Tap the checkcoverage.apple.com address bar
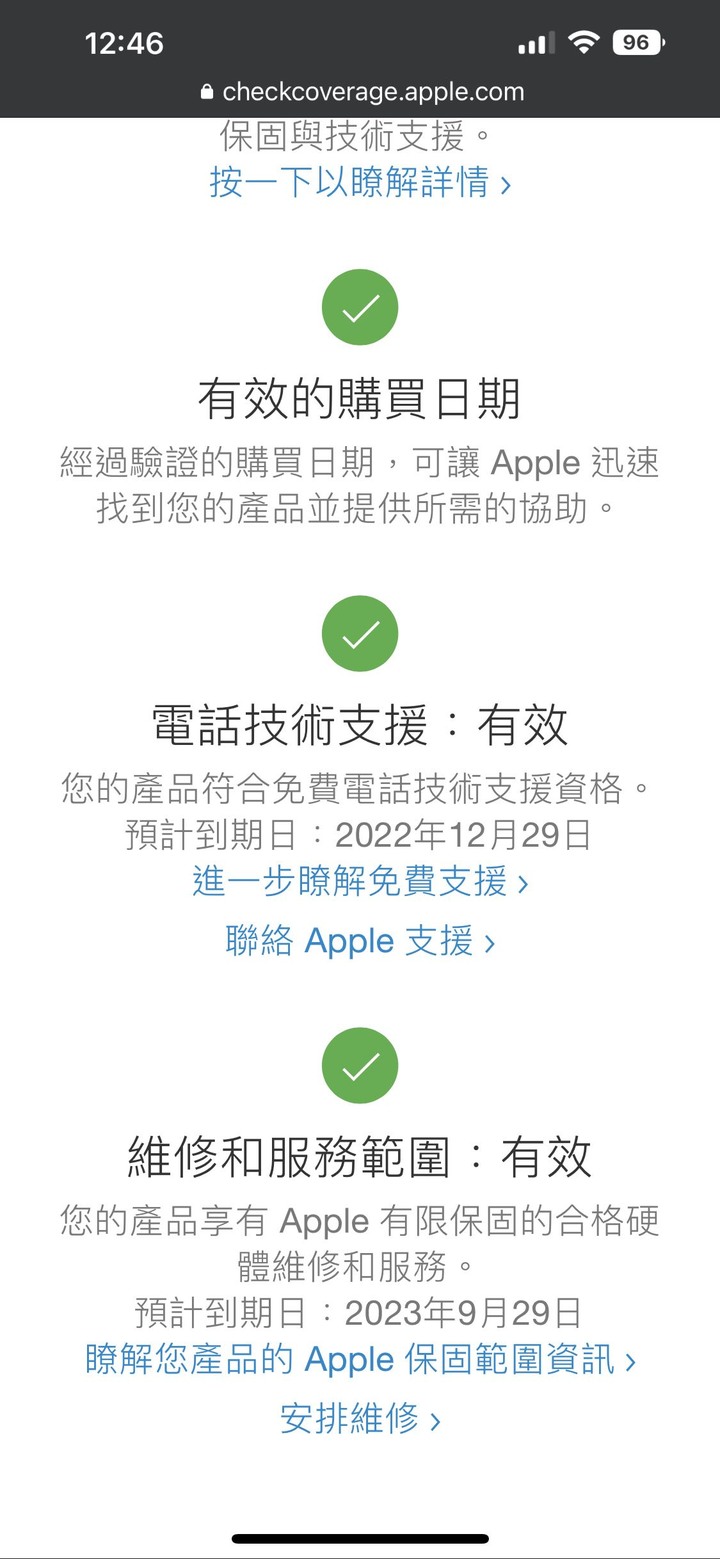The height and width of the screenshot is (1559, 720). coord(362,92)
